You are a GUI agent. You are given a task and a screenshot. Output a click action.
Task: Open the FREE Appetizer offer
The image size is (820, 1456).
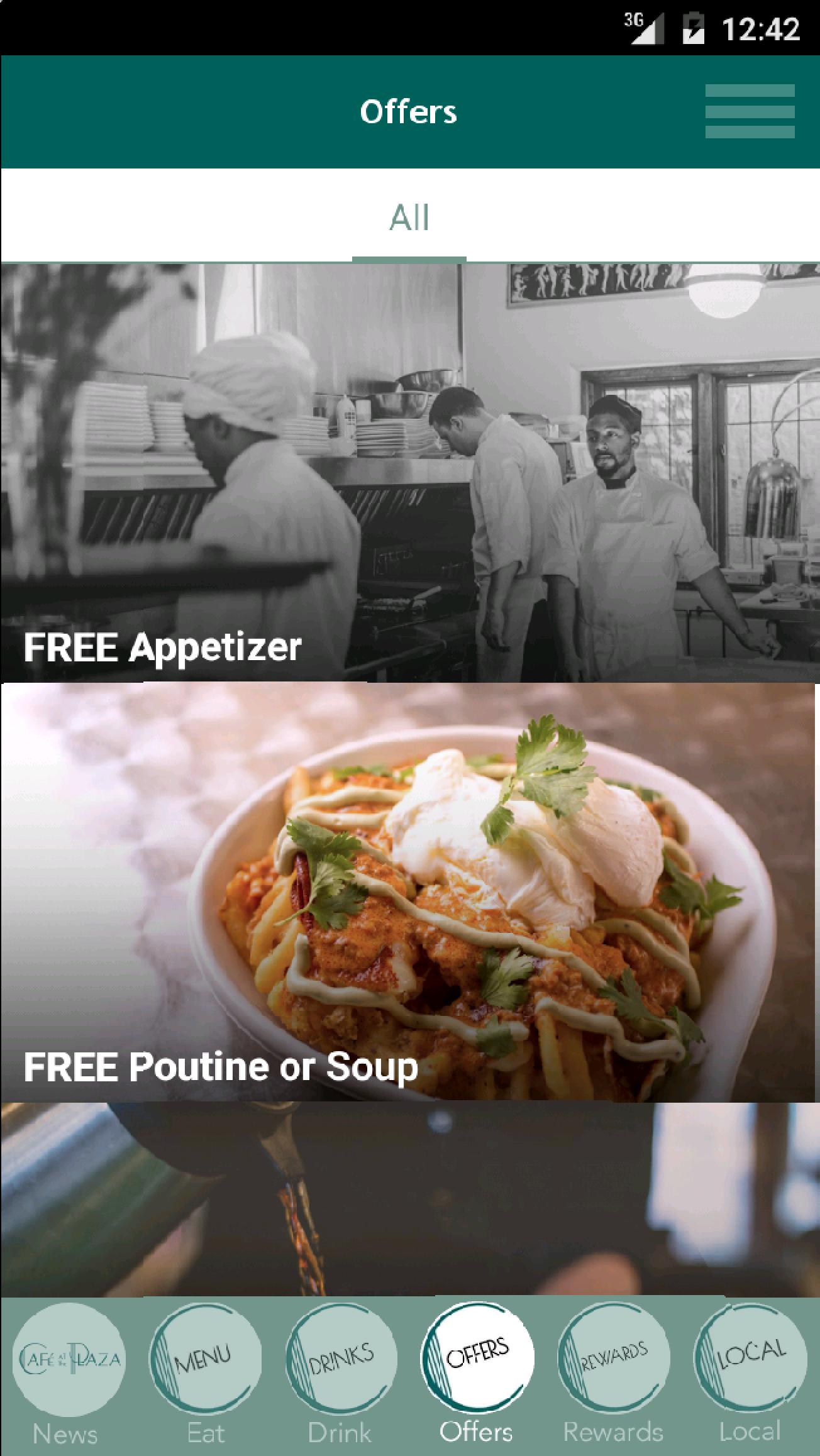point(409,473)
